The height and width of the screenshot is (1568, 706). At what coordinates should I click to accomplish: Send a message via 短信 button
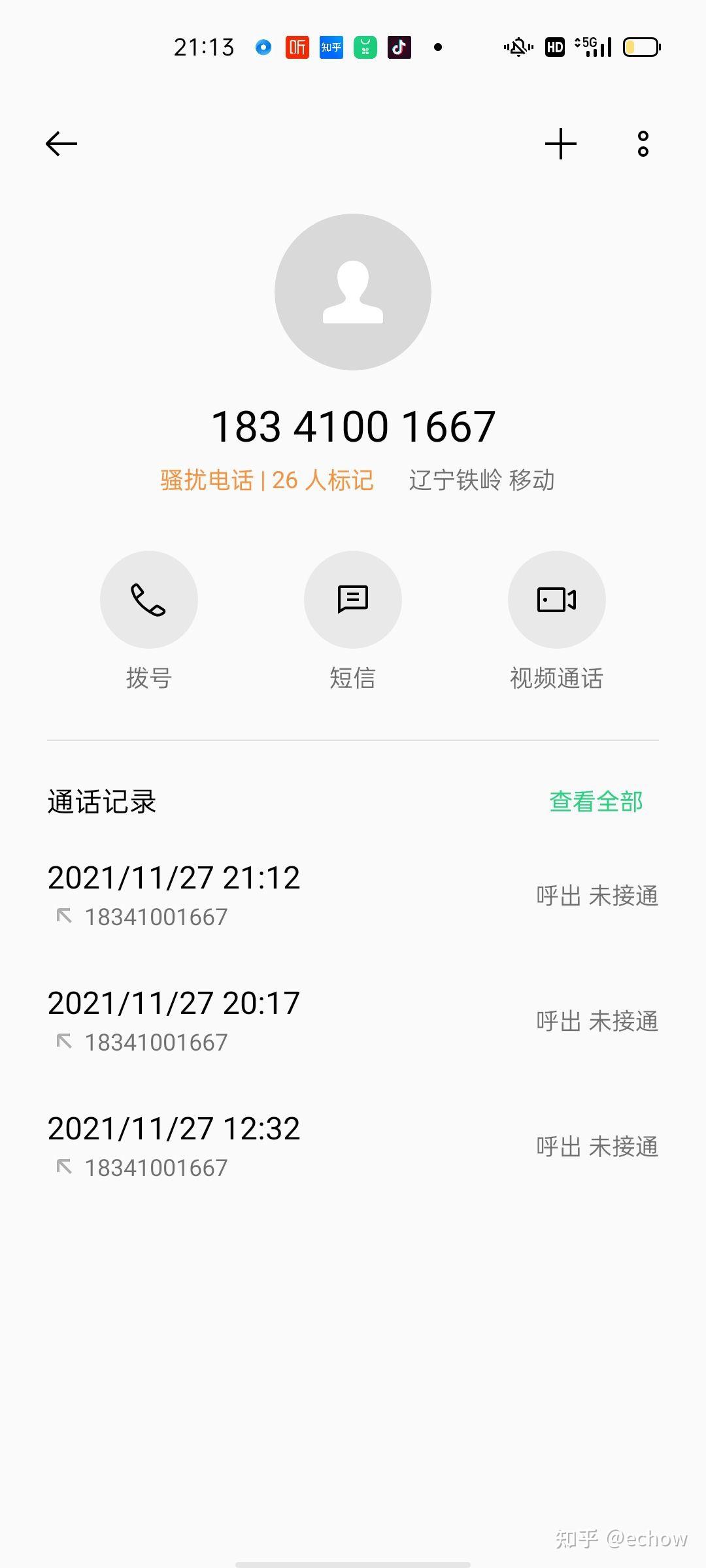point(353,600)
